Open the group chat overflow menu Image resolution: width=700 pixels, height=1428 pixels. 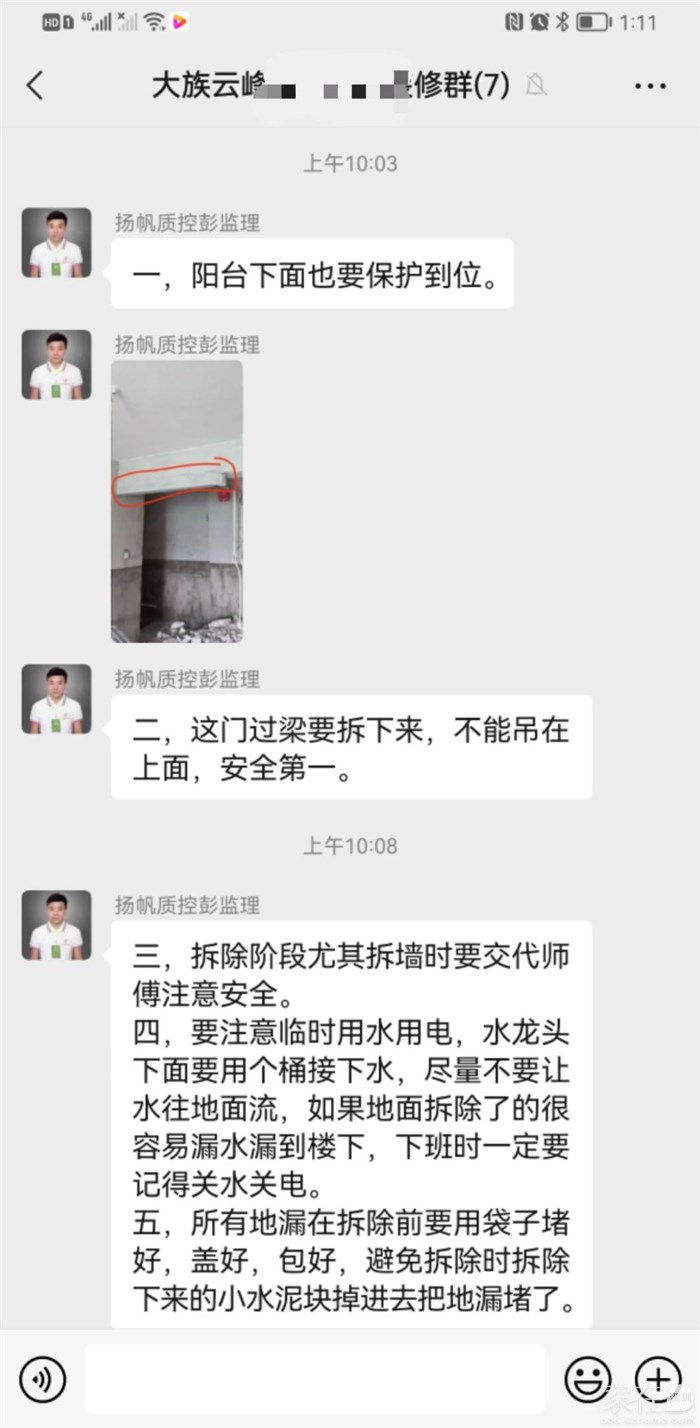click(650, 86)
